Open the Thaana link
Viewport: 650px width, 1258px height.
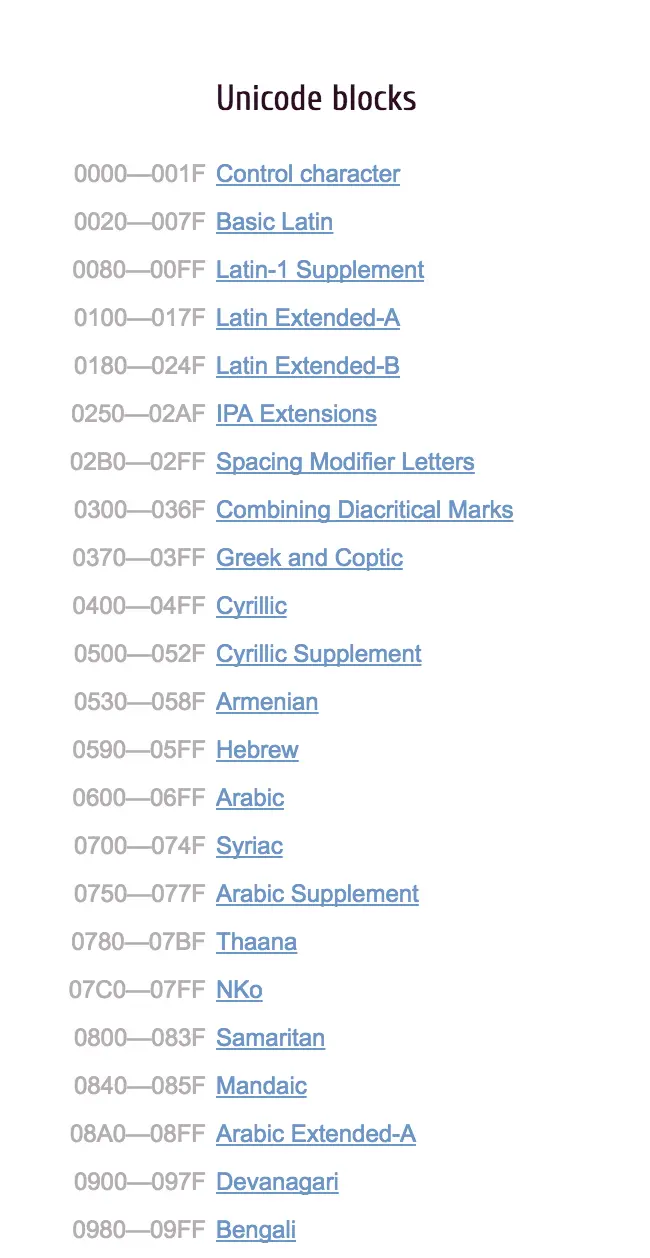tap(256, 942)
